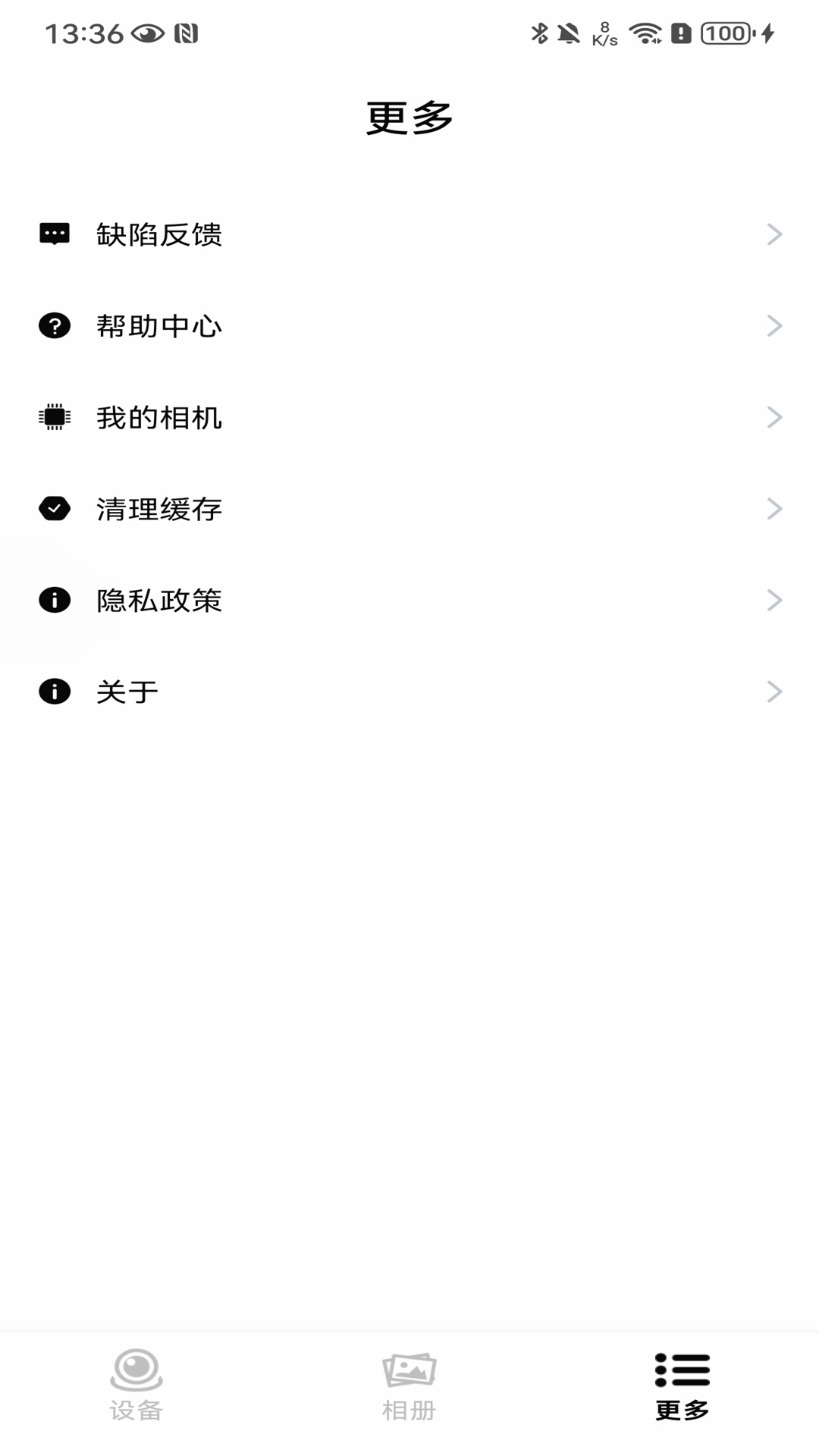Click the 帮助中心 question mark icon
819x1456 pixels.
click(x=54, y=326)
